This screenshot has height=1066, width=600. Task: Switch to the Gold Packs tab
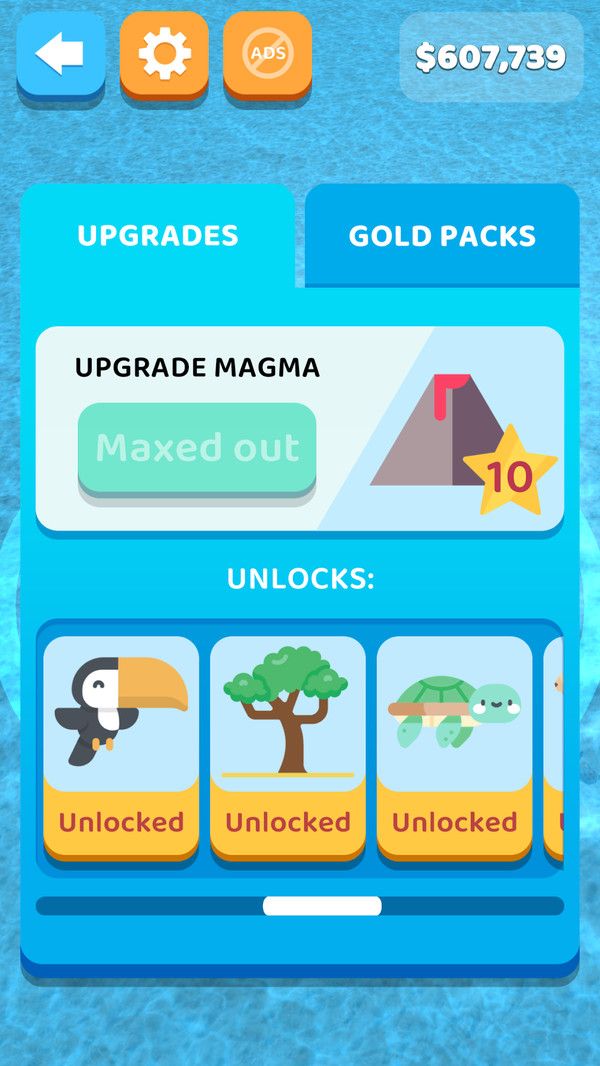[442, 236]
